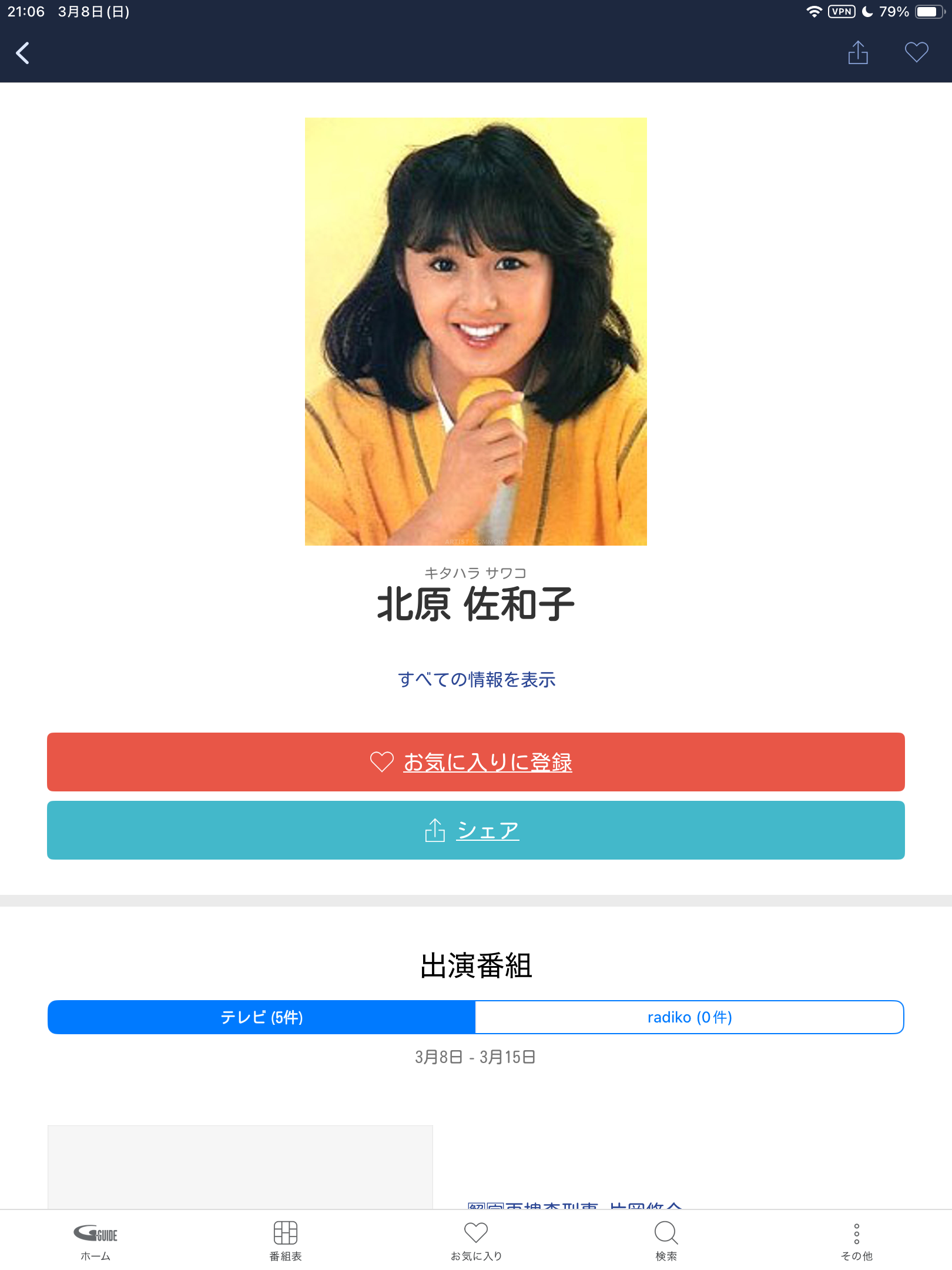The height and width of the screenshot is (1270, 952).
Task: Open the その他 menu tab
Action: [x=856, y=1241]
